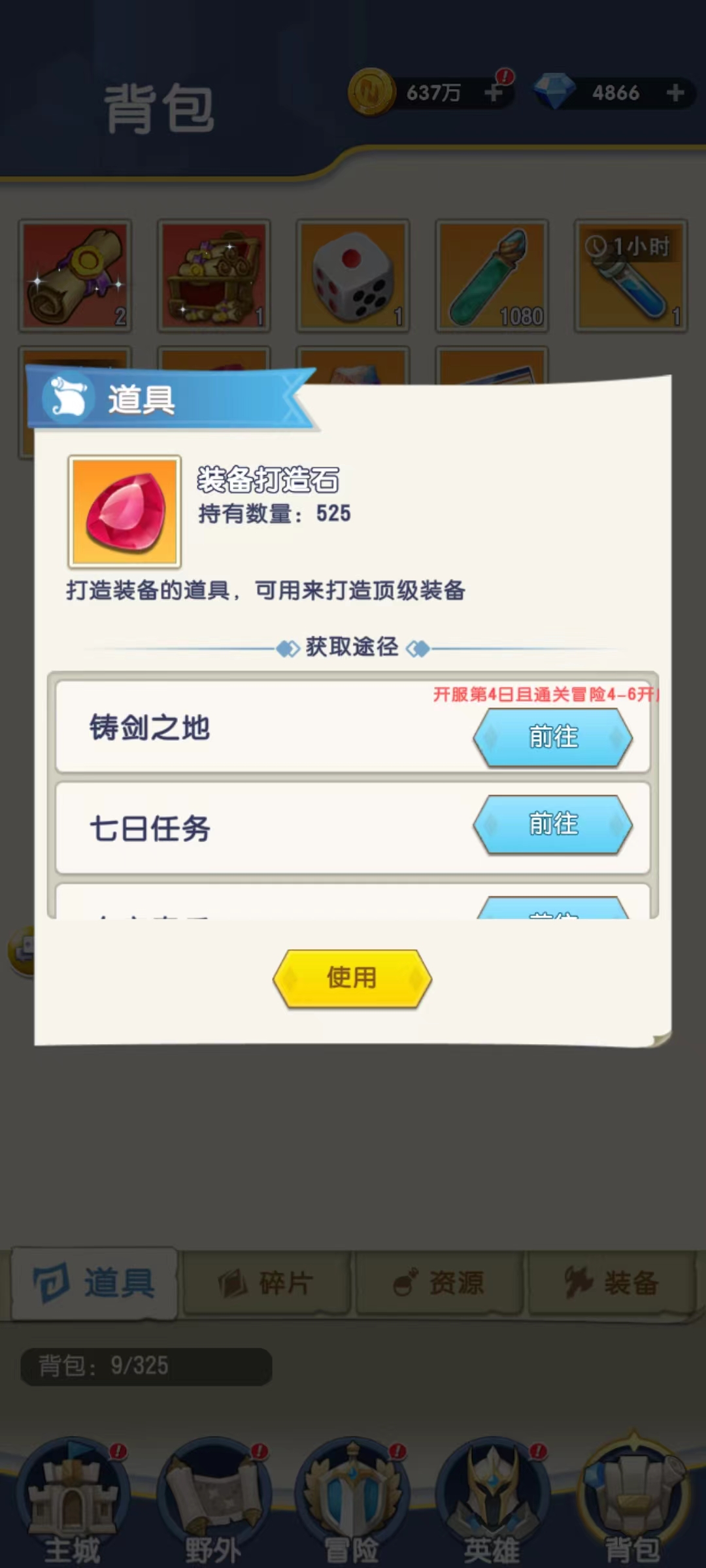Select the treasure chest item

[x=214, y=275]
